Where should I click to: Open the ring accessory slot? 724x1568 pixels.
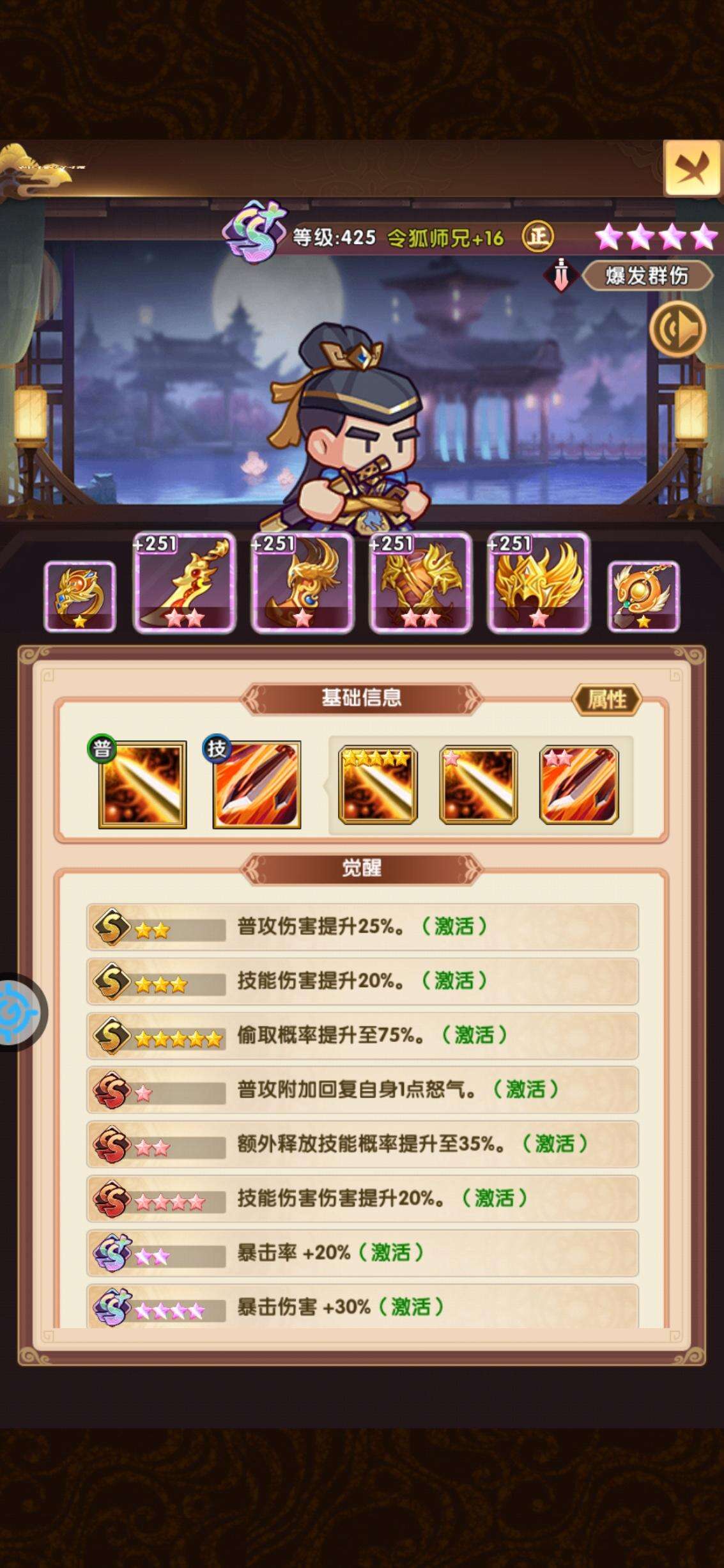[x=80, y=596]
